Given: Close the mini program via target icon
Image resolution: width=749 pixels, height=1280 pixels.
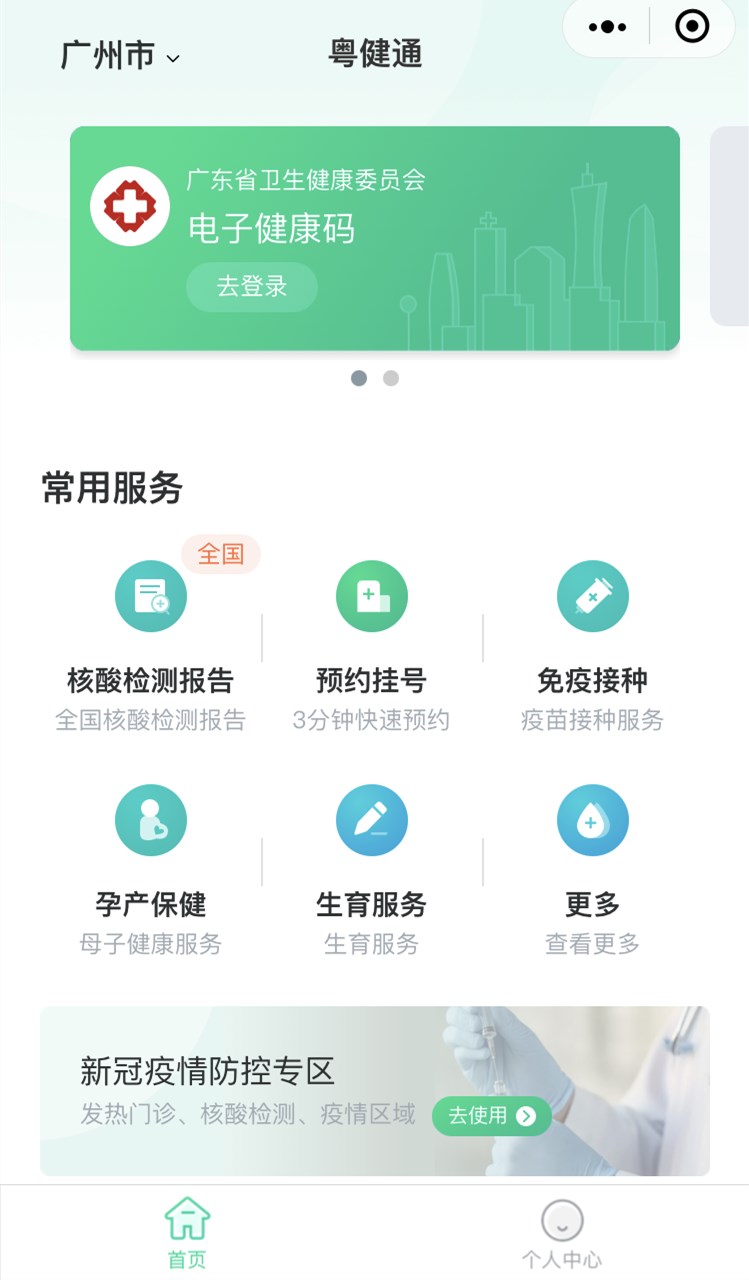Looking at the screenshot, I should 692,26.
